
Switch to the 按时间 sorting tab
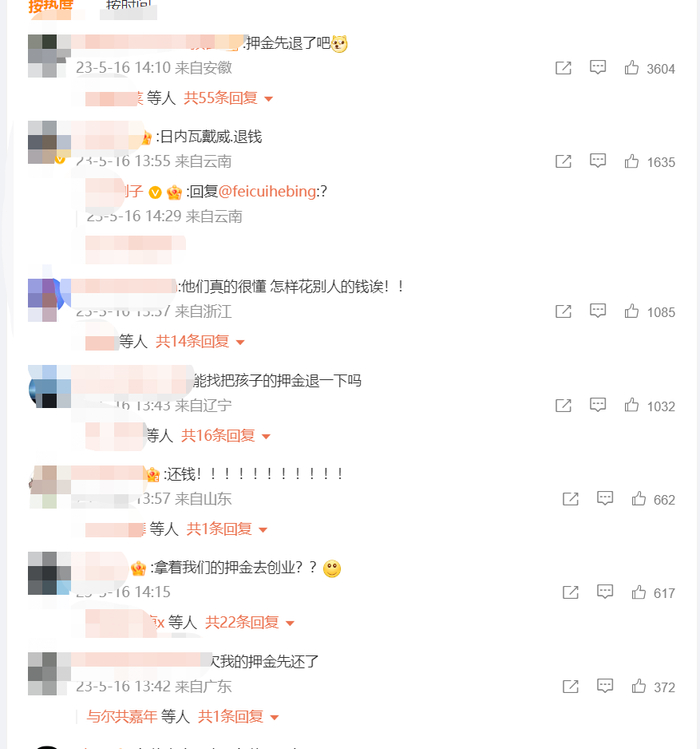(129, 5)
